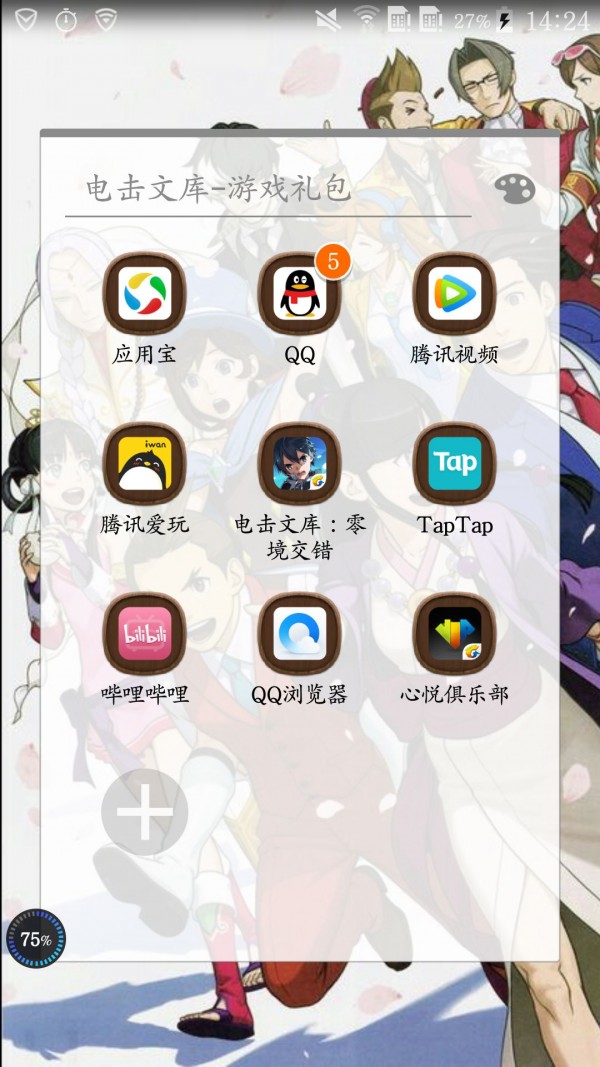600x1067 pixels.
Task: Tap the 75% floating memory booster ball
Action: pyautogui.click(x=36, y=939)
